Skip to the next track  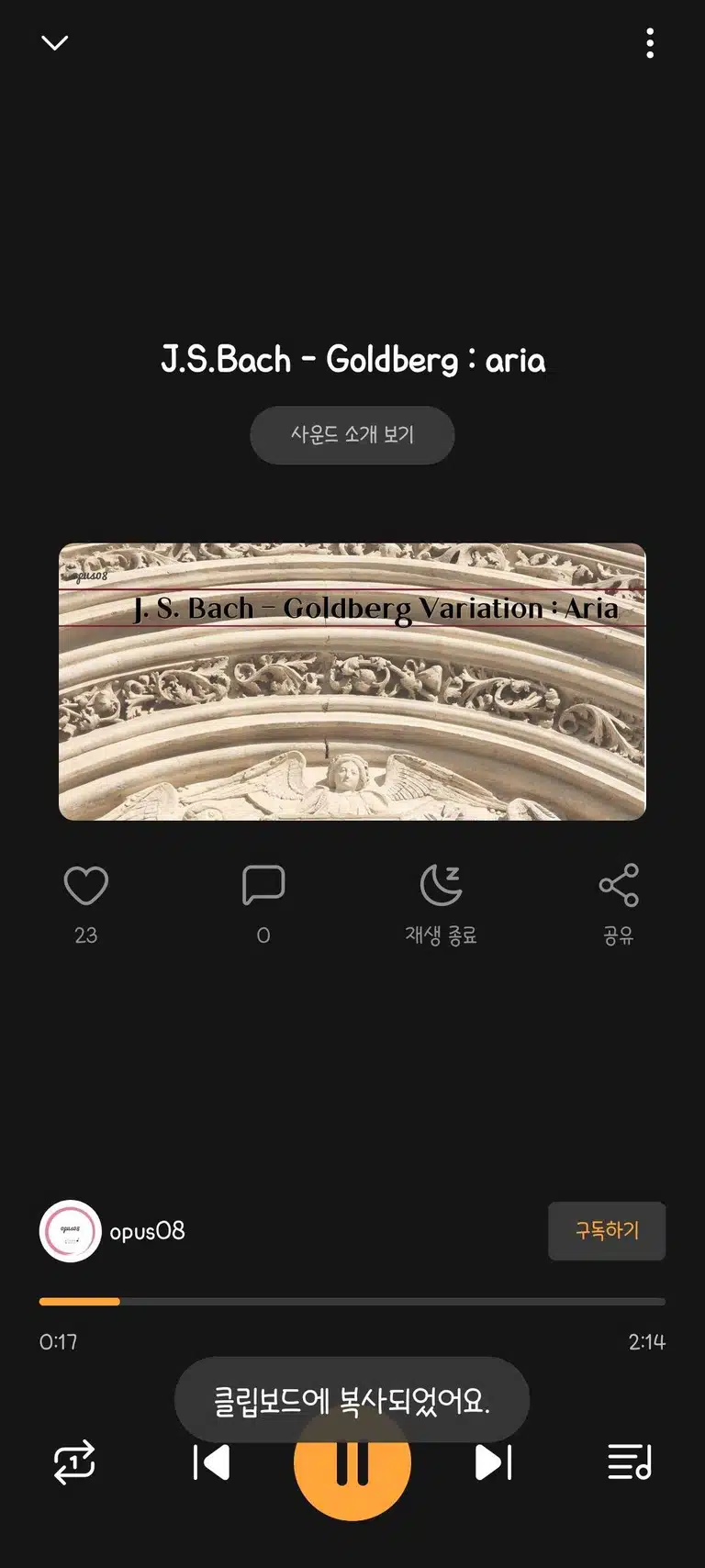pyautogui.click(x=493, y=1462)
